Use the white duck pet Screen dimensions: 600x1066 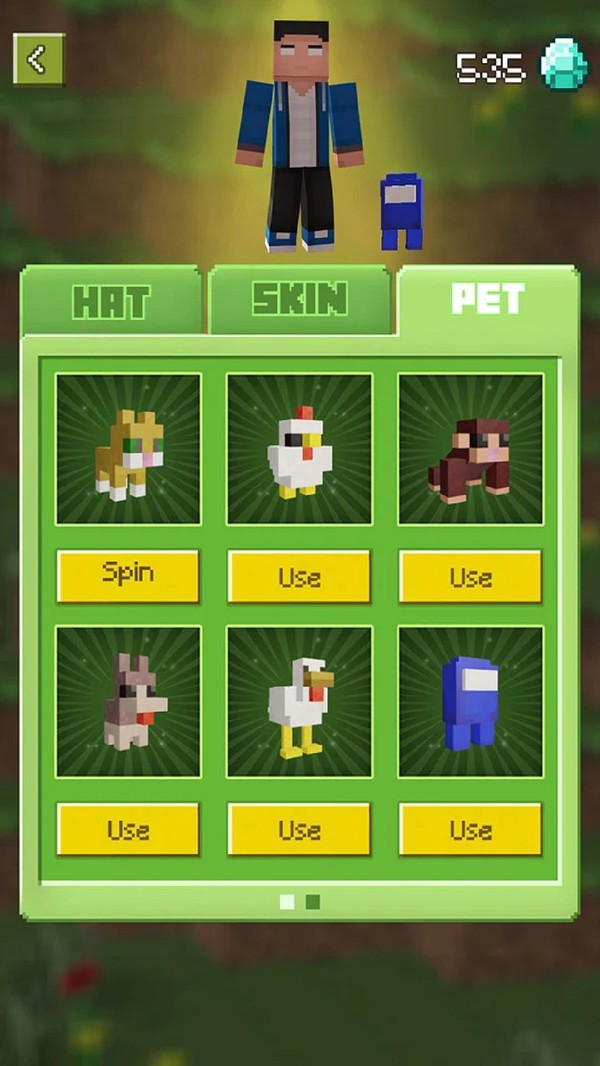299,829
